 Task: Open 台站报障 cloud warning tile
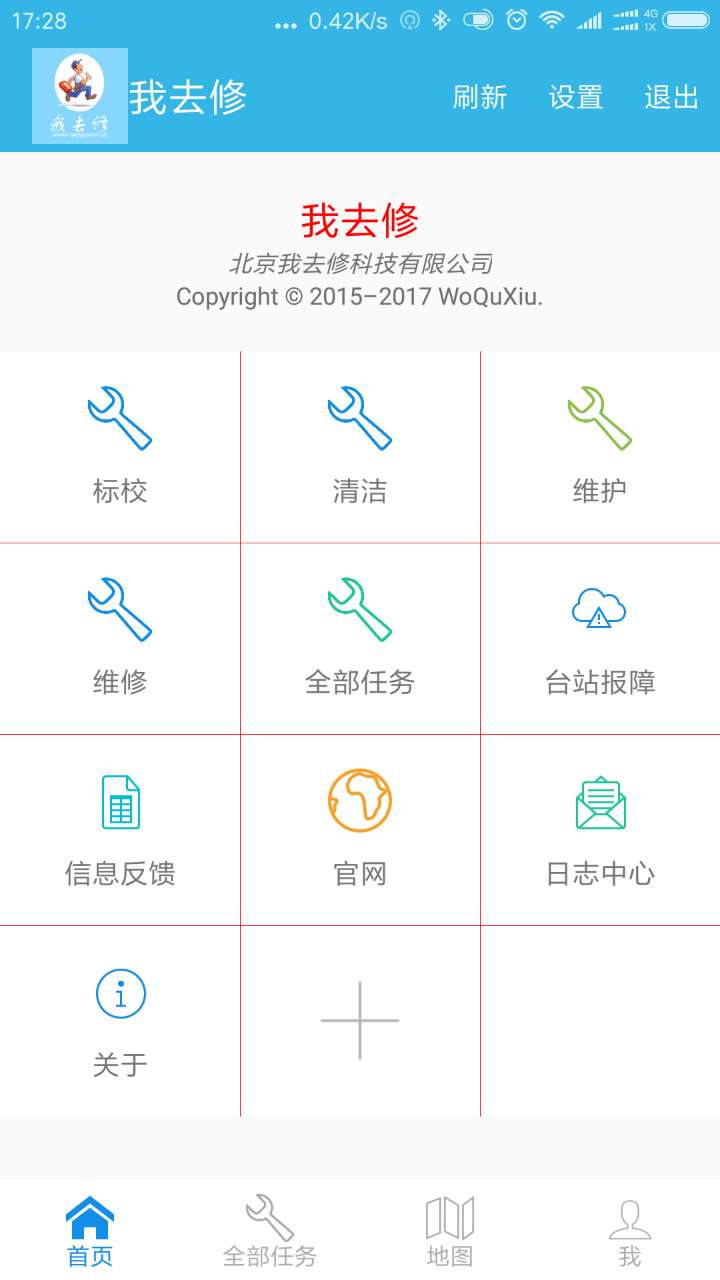tap(600, 639)
